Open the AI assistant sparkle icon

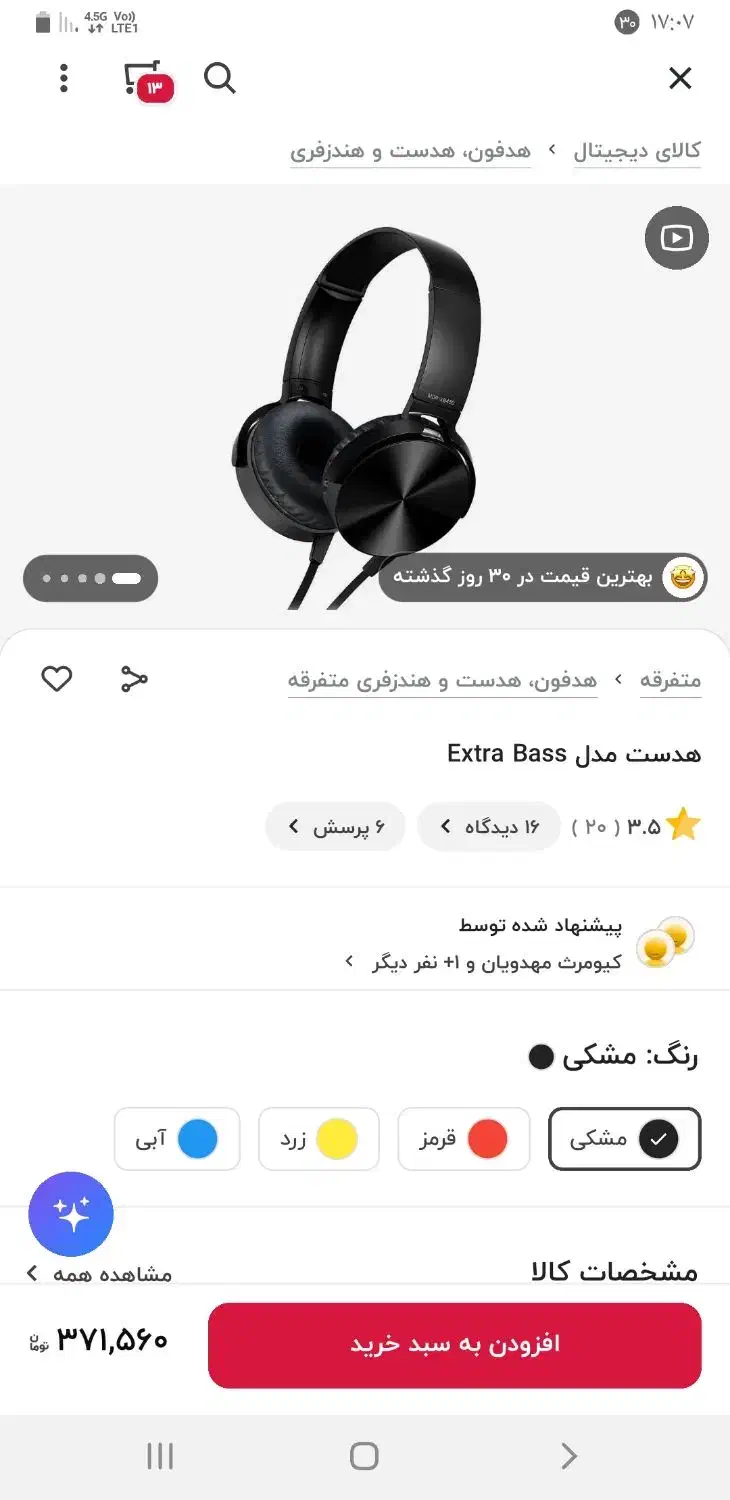[70, 1213]
